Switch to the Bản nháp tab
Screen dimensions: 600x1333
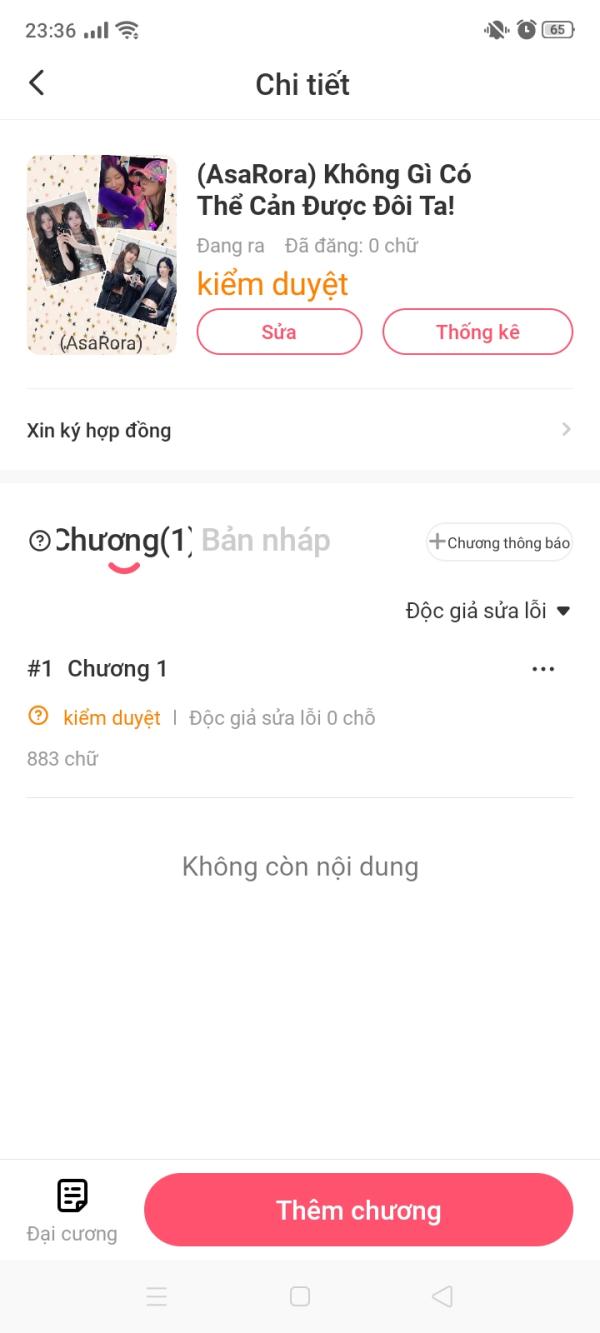[265, 541]
